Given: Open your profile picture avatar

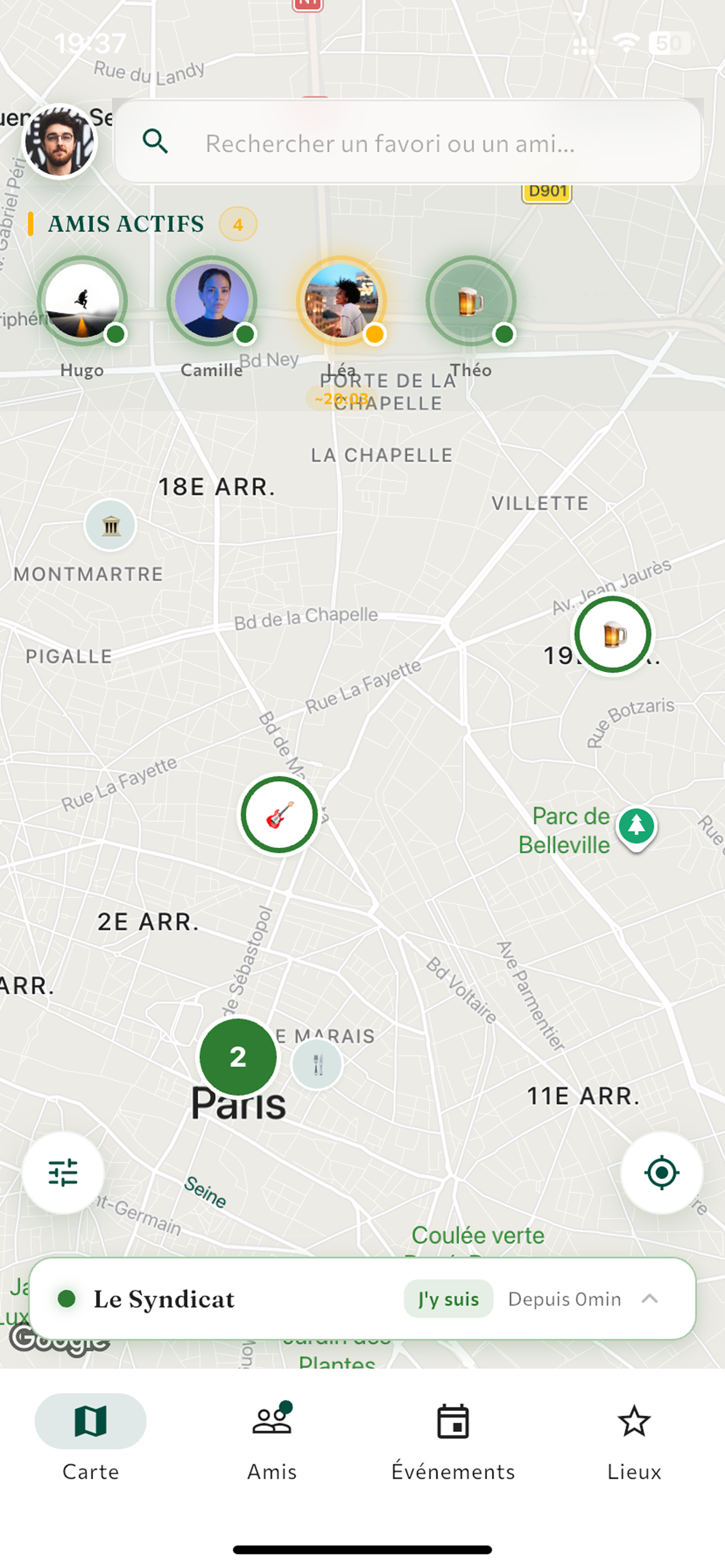Looking at the screenshot, I should click(60, 141).
